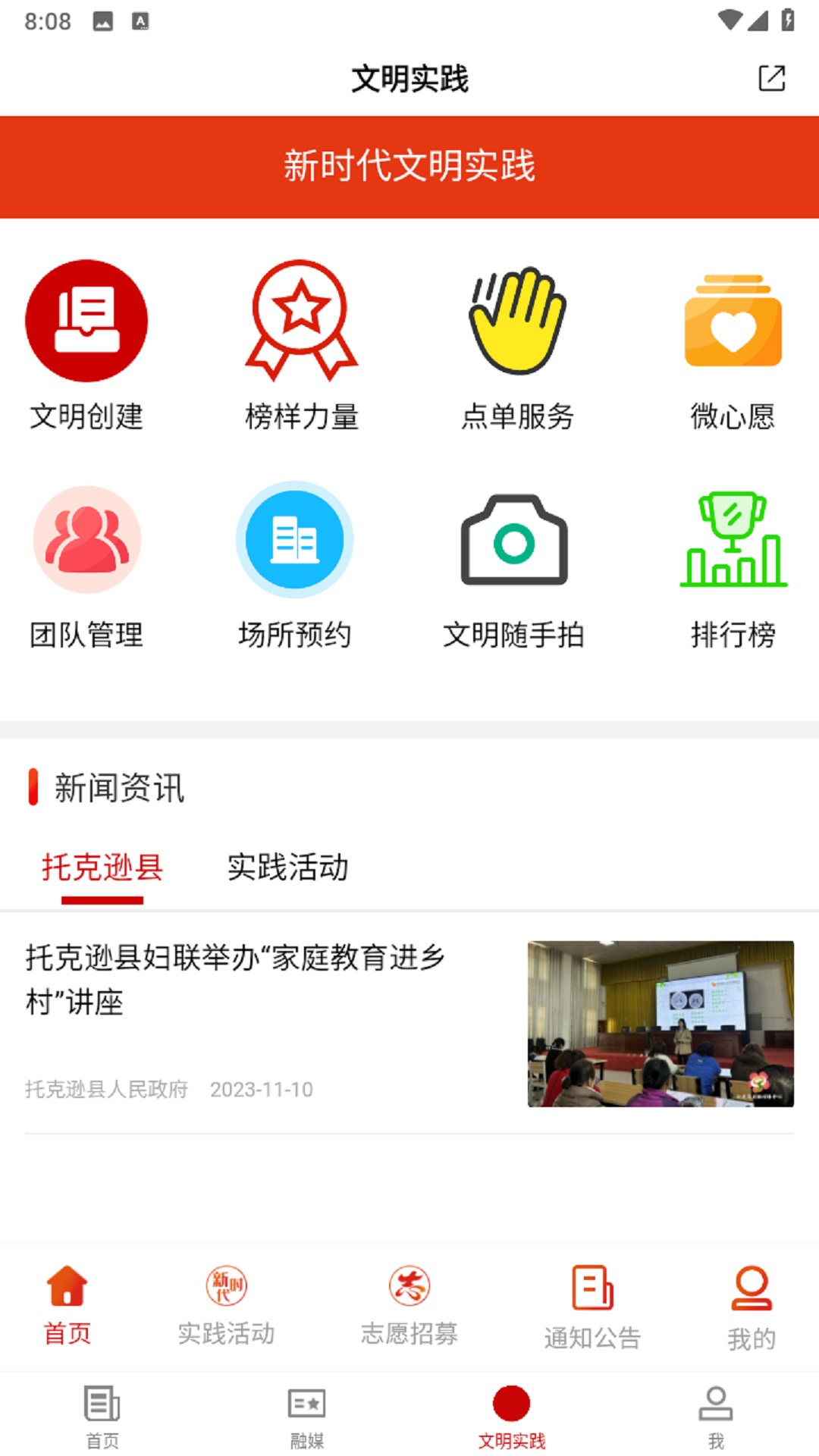
Task: Select the 托克逊县 news tab
Action: [x=102, y=868]
